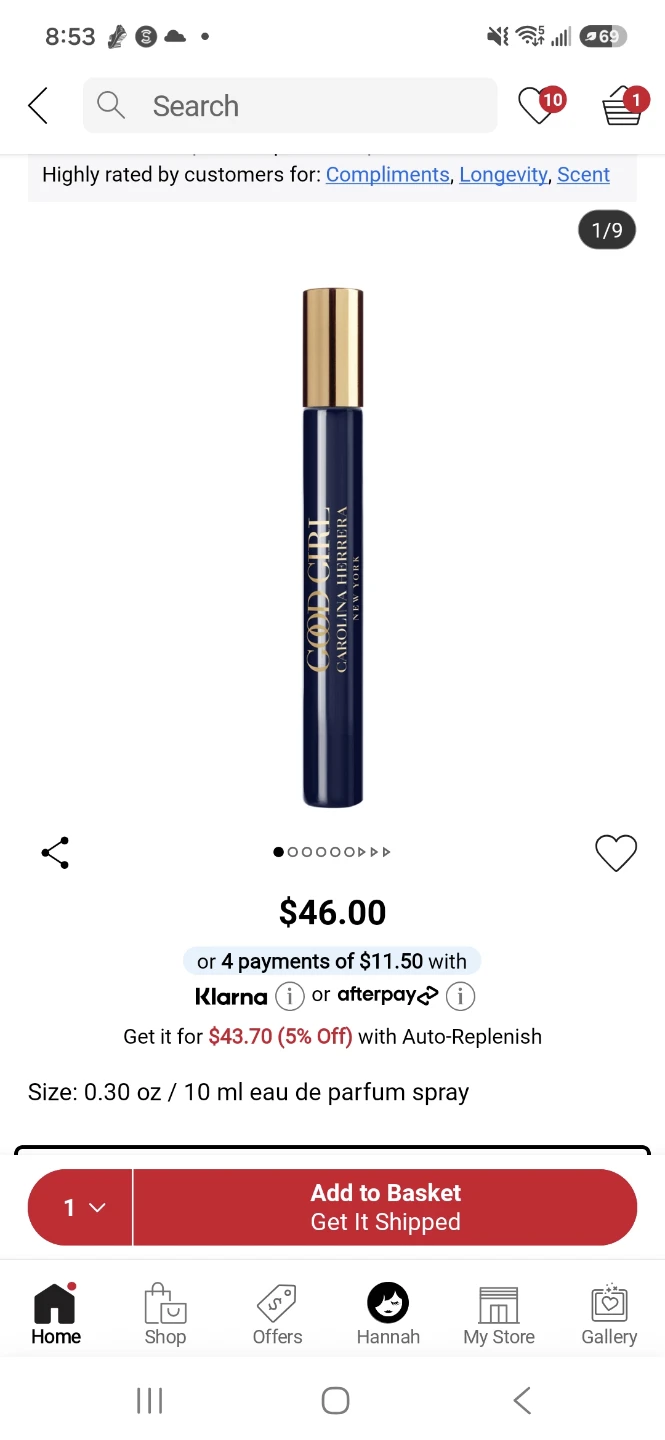Go back using the top-left arrow
Viewport: 665px width, 1440px height.
click(38, 105)
